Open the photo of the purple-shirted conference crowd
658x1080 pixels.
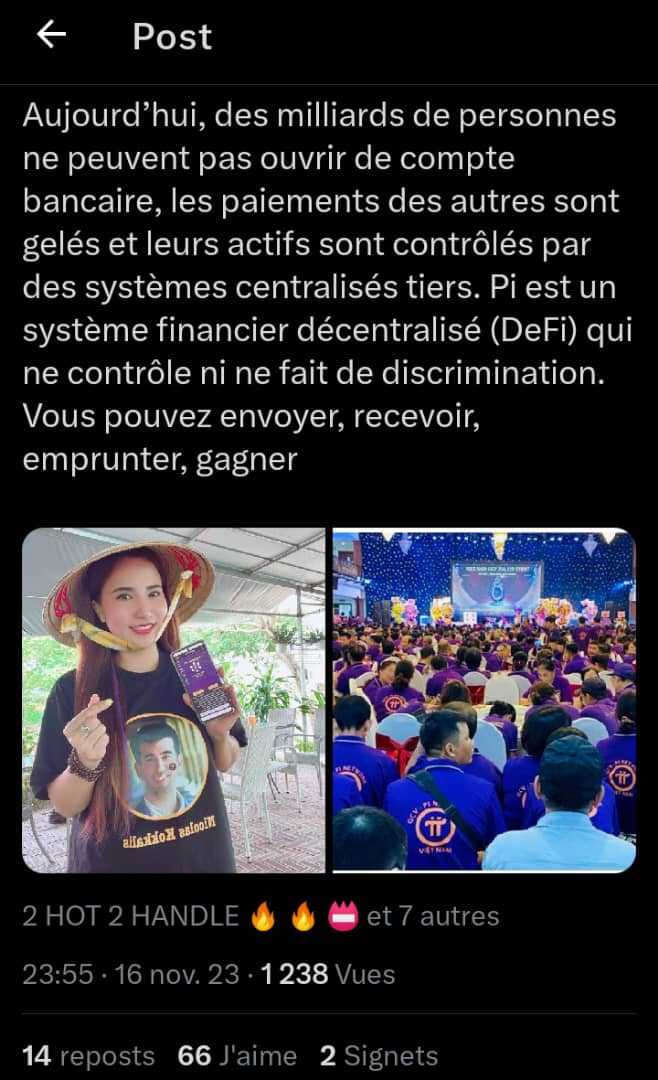click(484, 700)
